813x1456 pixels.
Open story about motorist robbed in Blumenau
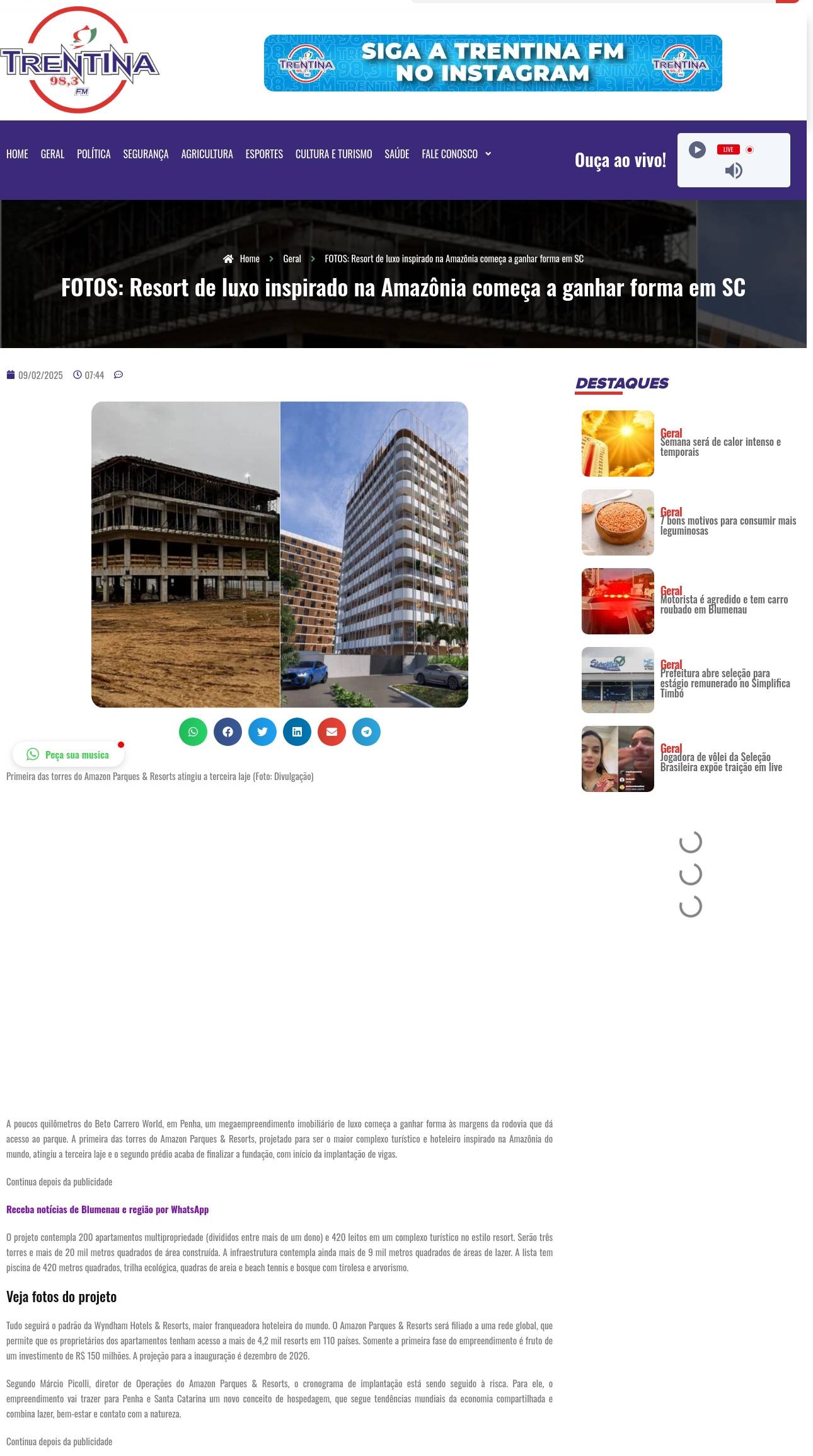724,604
